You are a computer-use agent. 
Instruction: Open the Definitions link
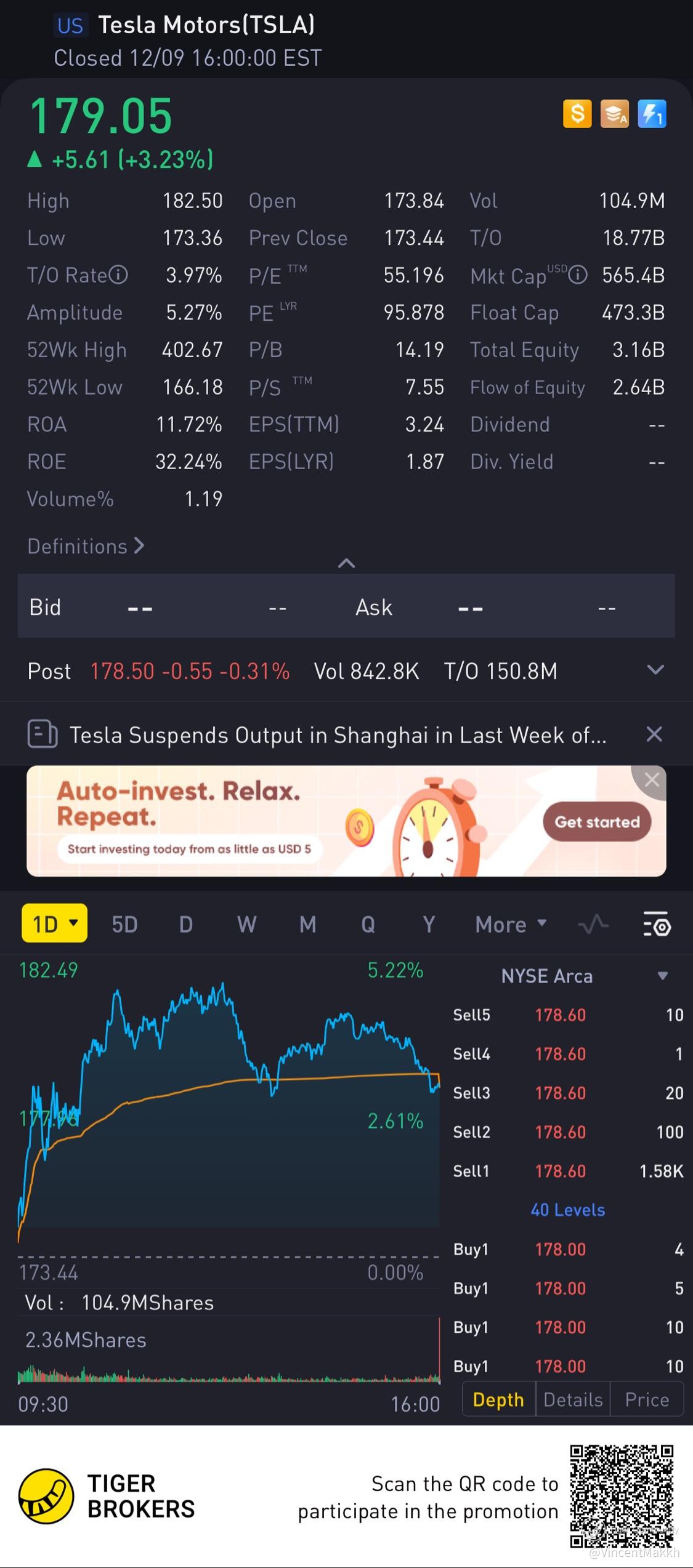pyautogui.click(x=86, y=546)
